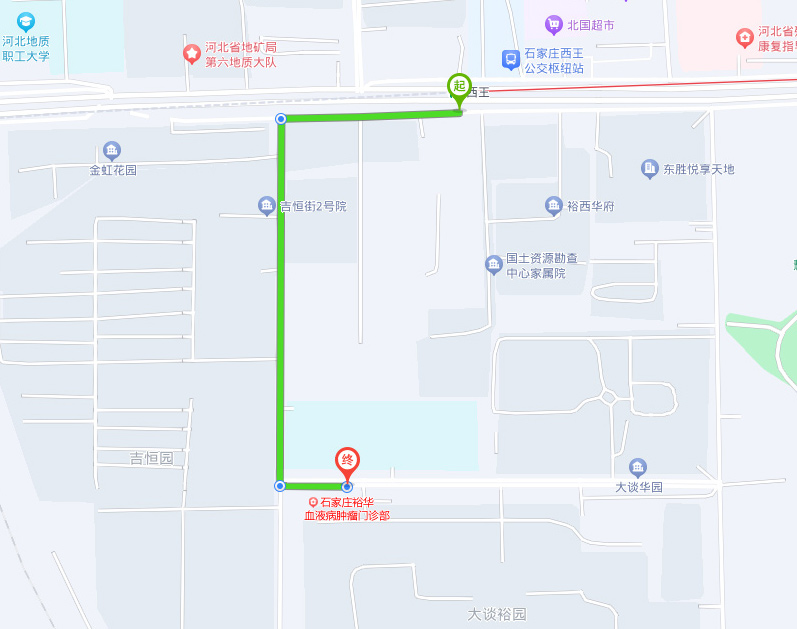Open 北国超市 supermarket point of interest
The height and width of the screenshot is (629, 797).
[x=553, y=23]
